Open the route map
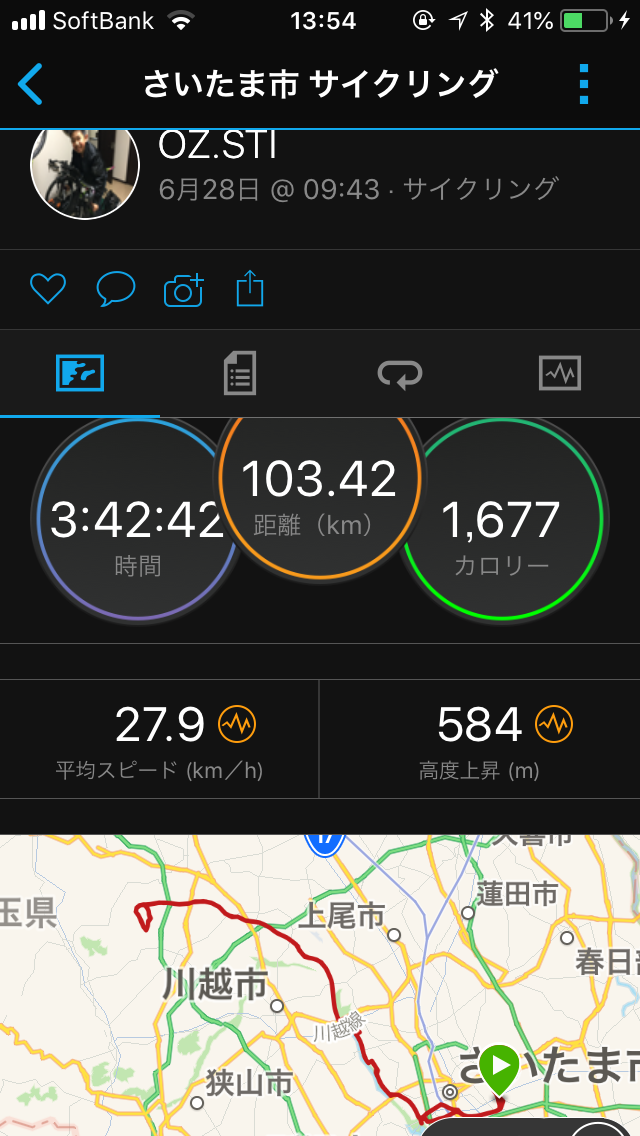The height and width of the screenshot is (1136, 640). [320, 985]
